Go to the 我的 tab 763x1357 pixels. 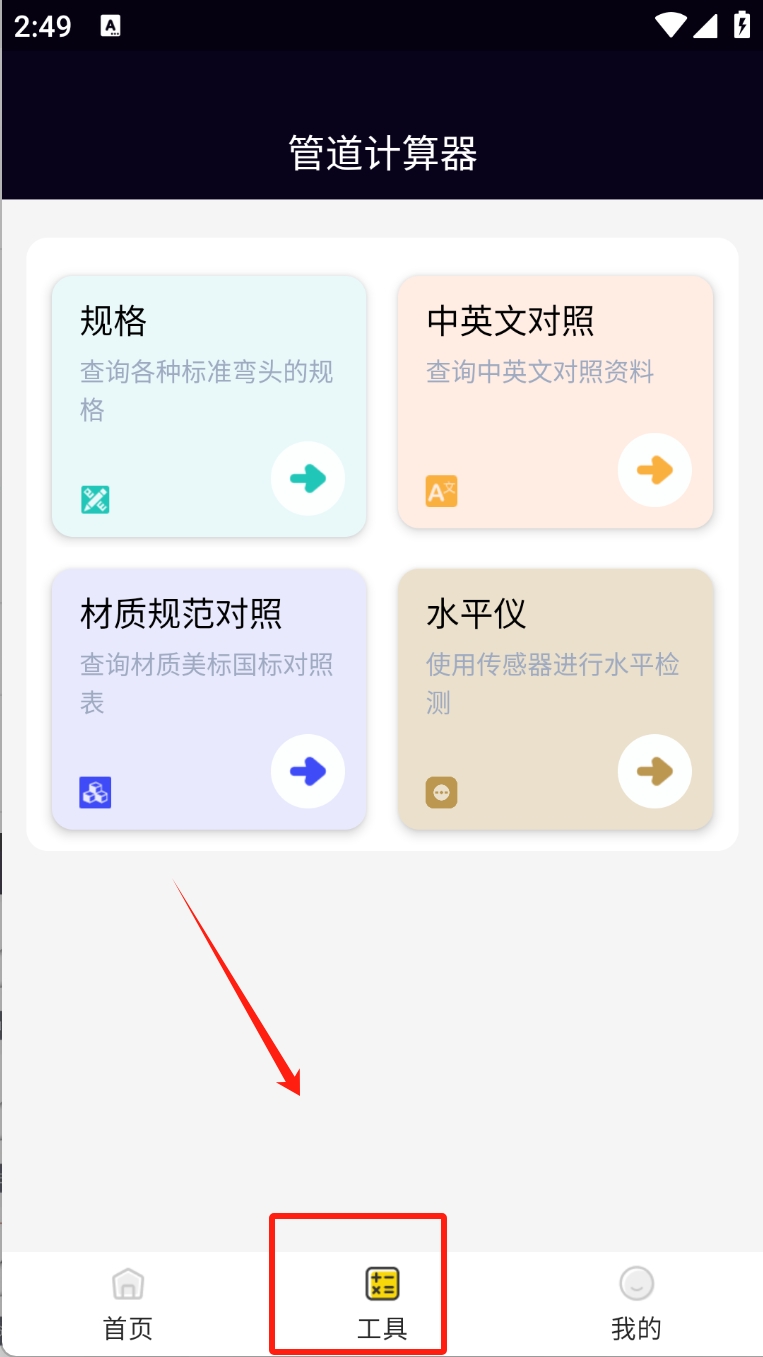(x=636, y=1303)
